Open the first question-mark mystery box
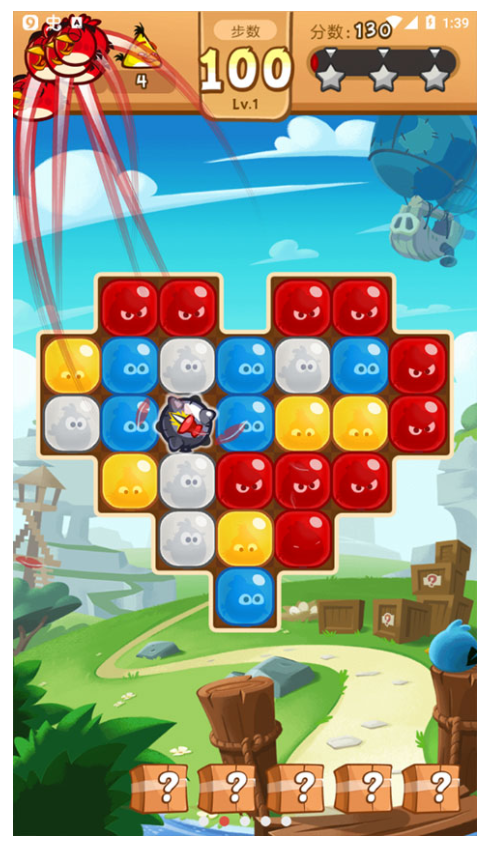Screen dimensions: 488x849 159,788
